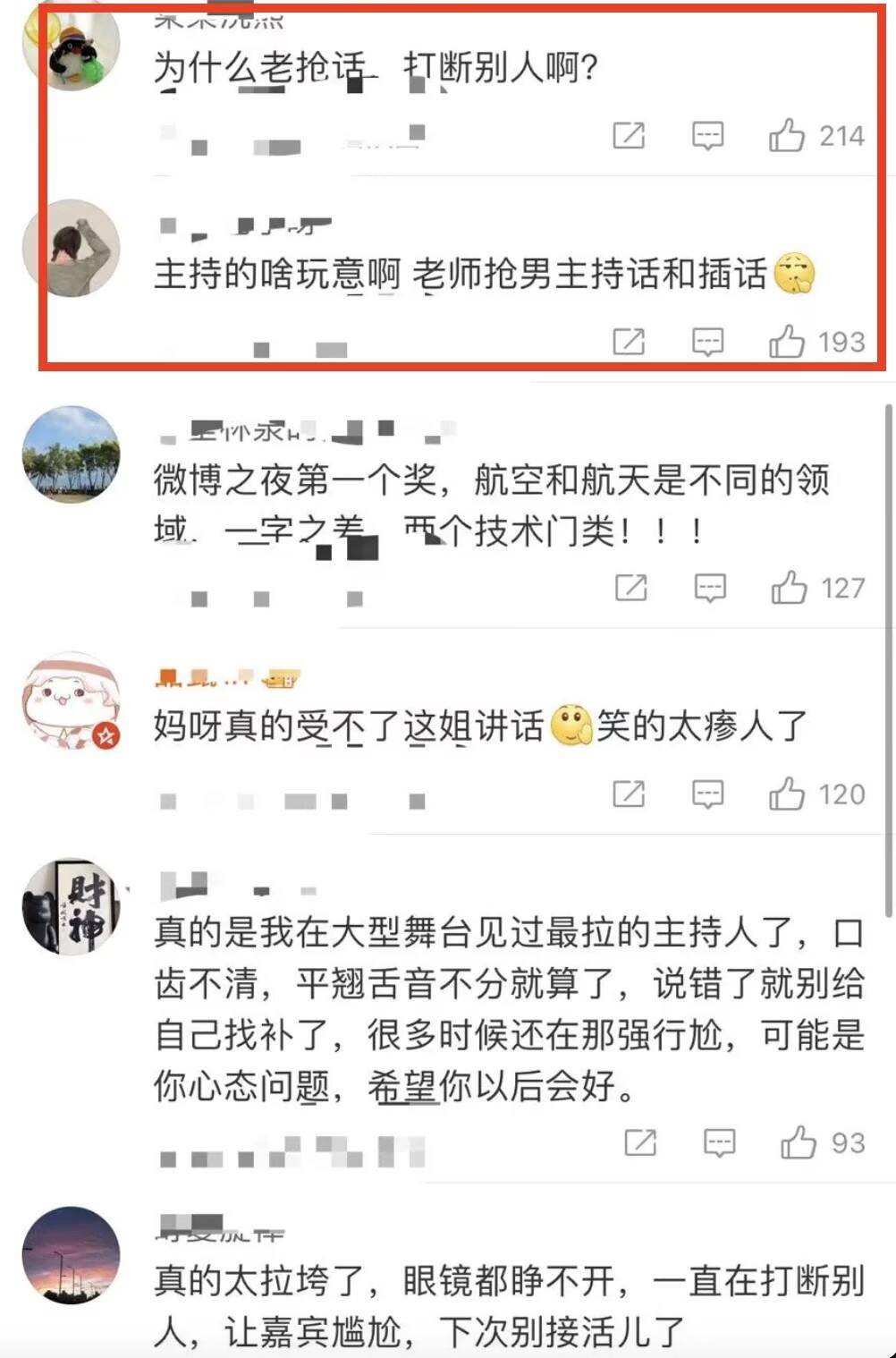Like the comment about '老师抢男主持话和插话'
This screenshot has width=896, height=1358.
coord(787,342)
